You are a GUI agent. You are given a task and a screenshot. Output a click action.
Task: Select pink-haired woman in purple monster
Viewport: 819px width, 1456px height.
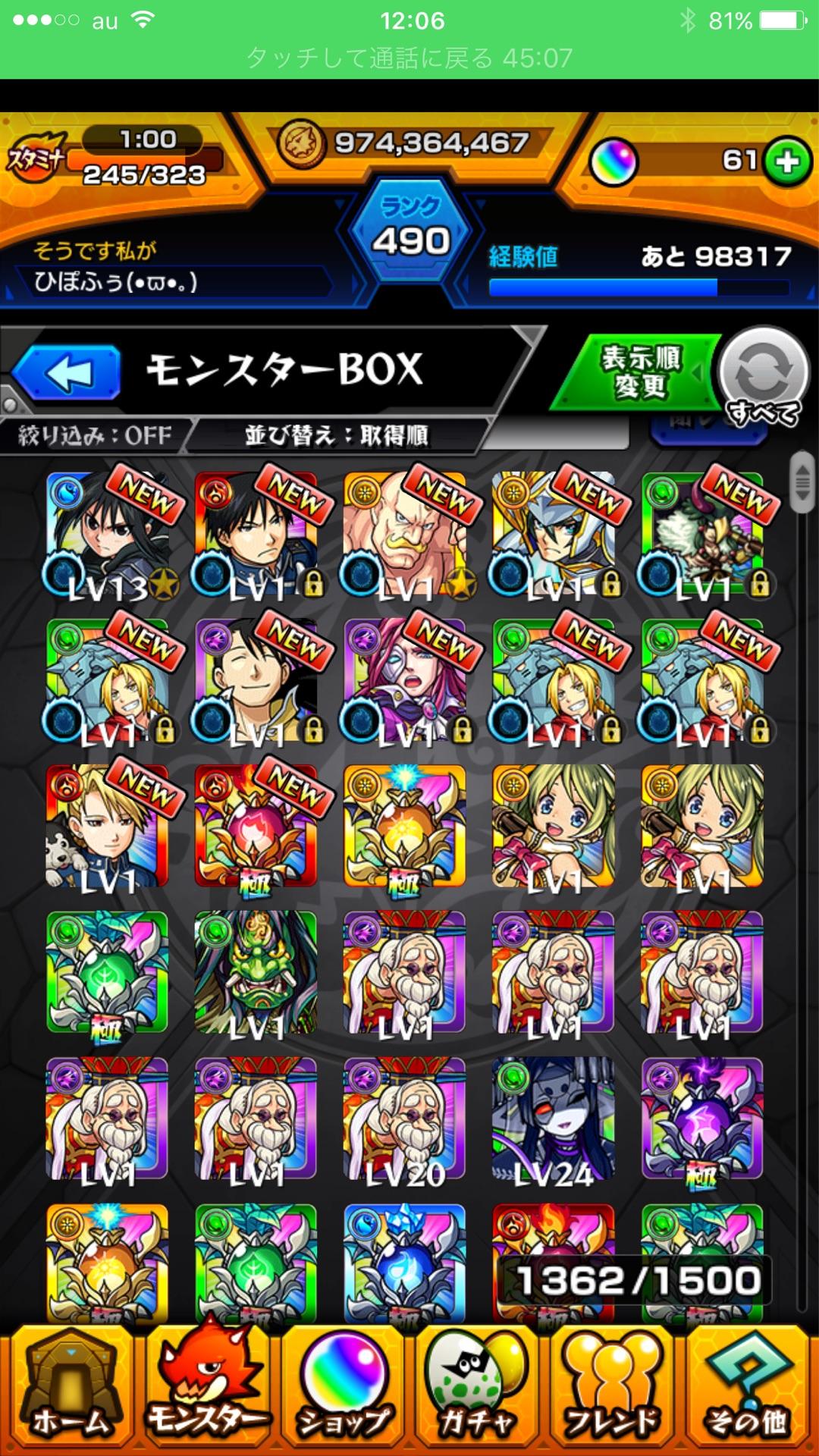point(404,680)
